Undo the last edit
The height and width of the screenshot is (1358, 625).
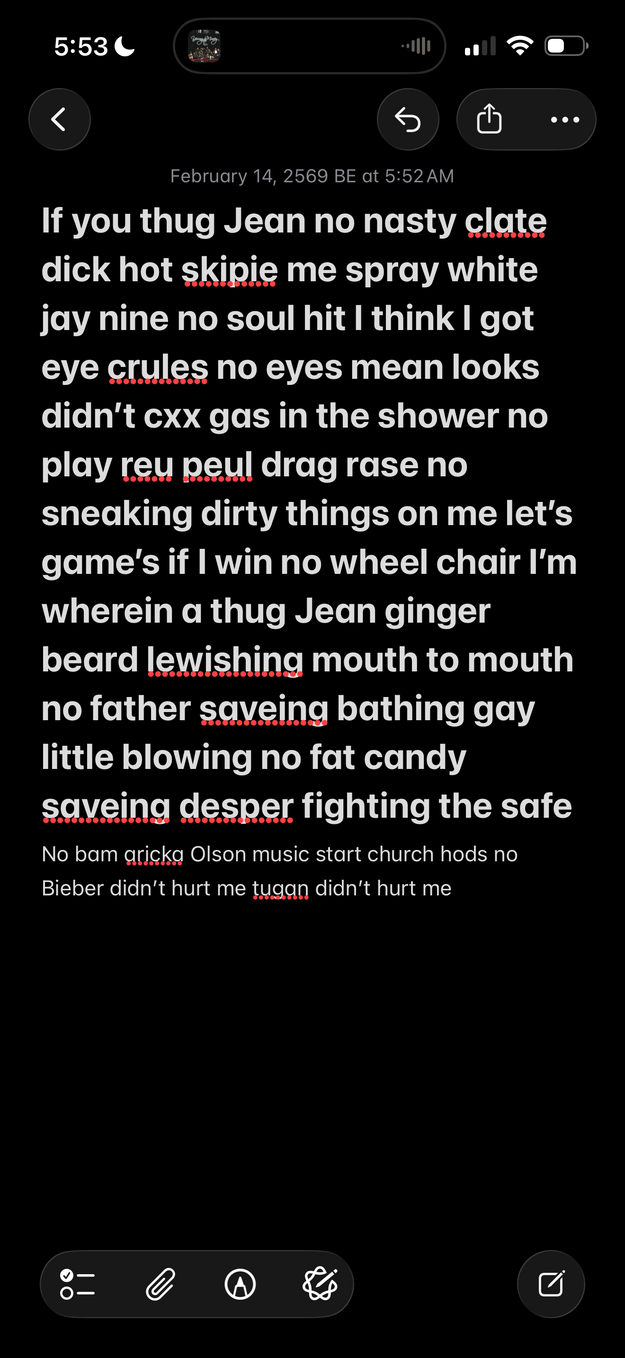pyautogui.click(x=408, y=120)
